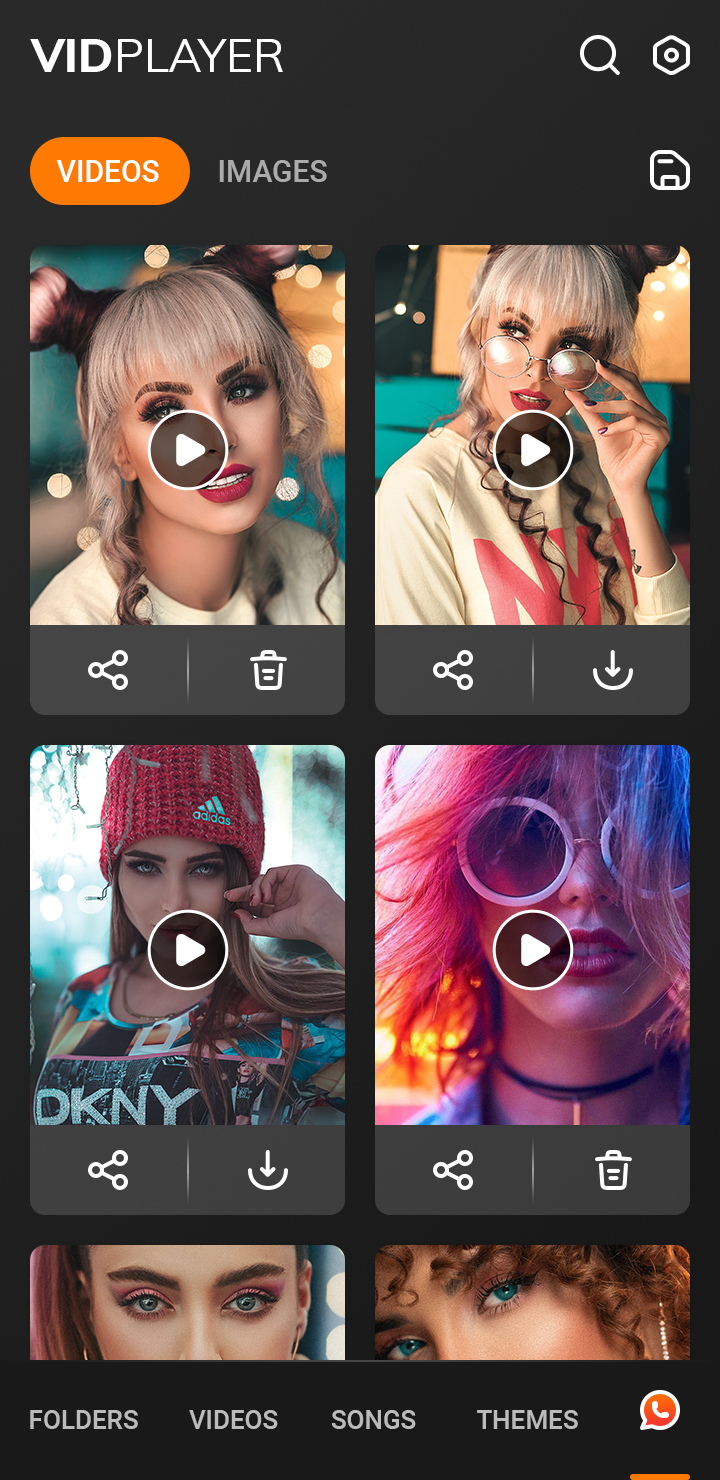Switch to the SONGS tab
Viewport: 720px width, 1480px height.
click(373, 1419)
